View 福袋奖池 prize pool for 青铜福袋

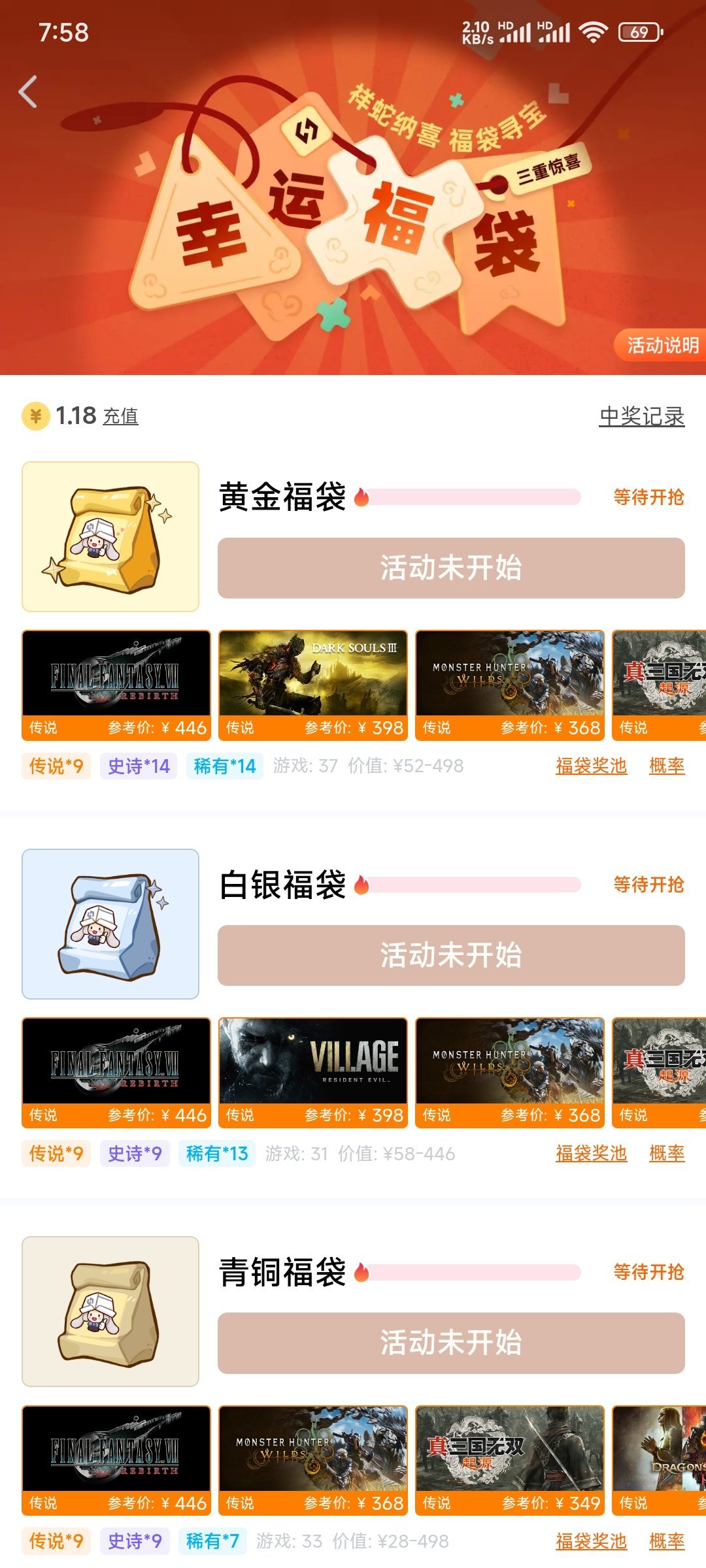pos(591,1541)
